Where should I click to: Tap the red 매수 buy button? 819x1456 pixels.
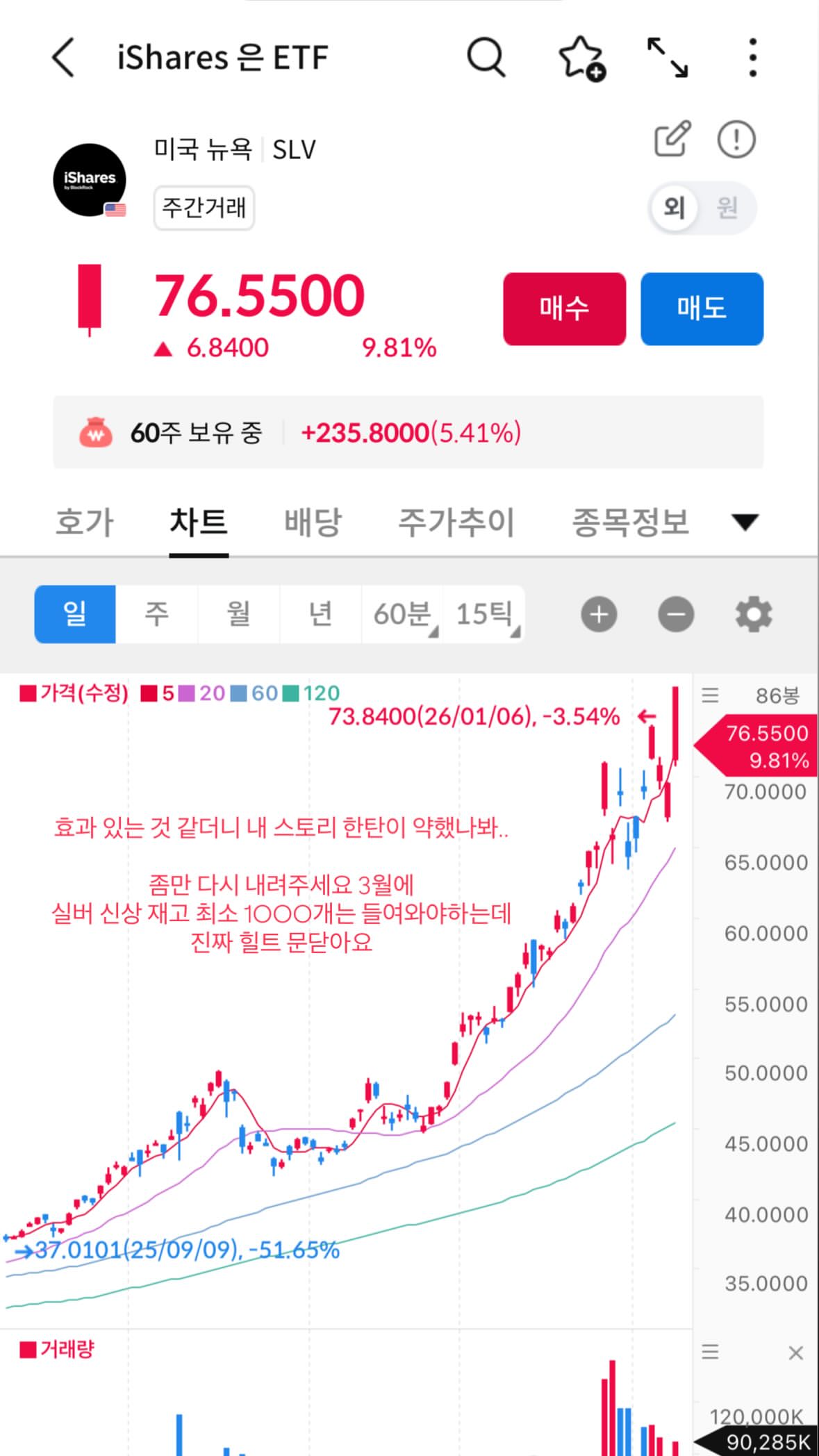click(x=564, y=308)
